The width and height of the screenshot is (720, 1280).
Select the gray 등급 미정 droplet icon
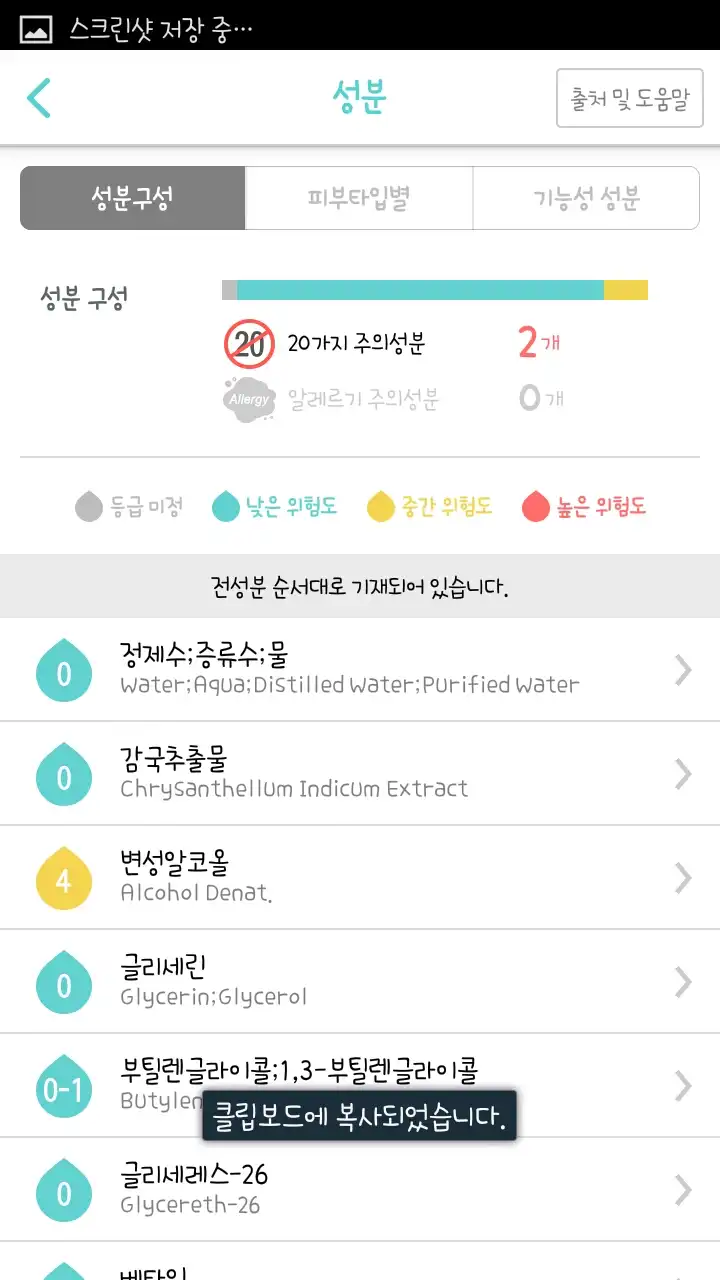point(88,507)
